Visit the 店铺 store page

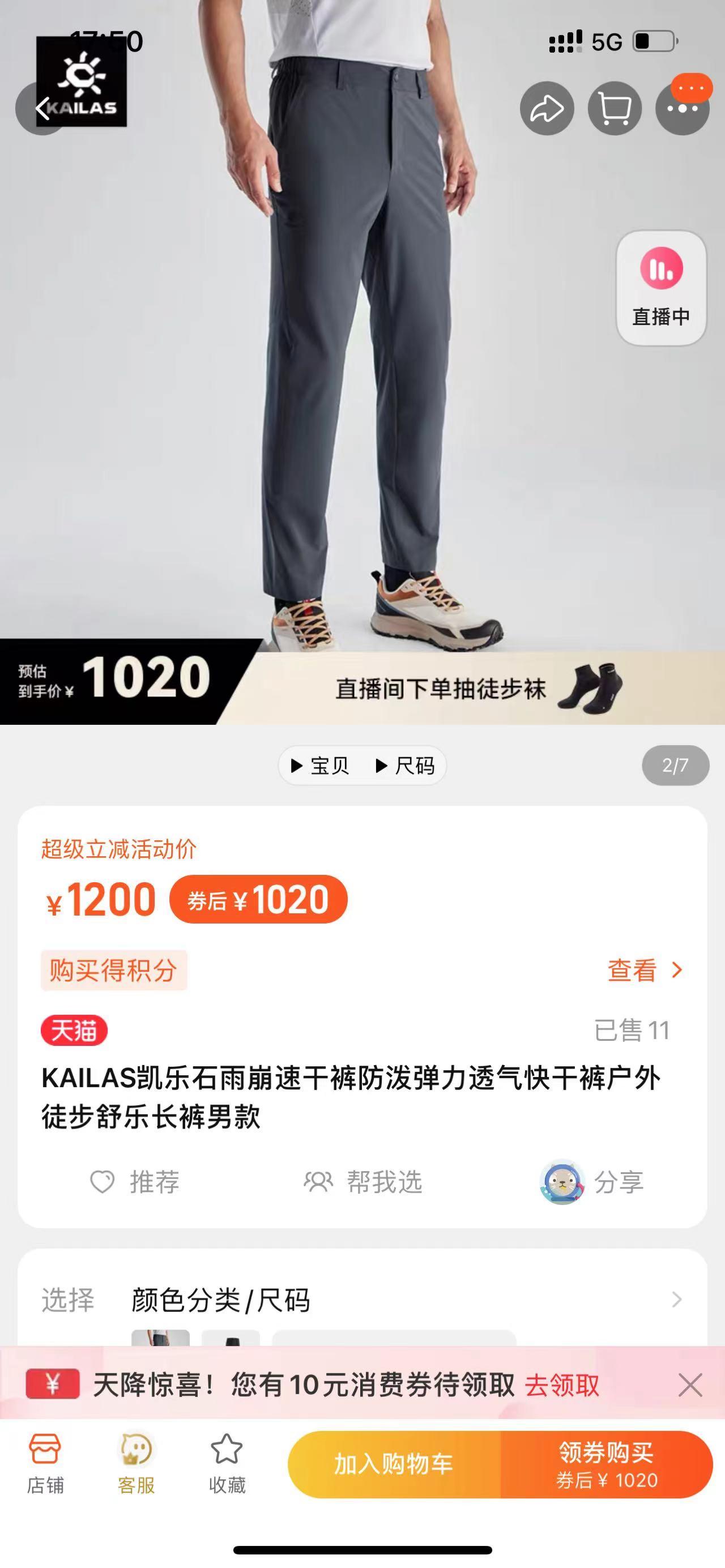[45, 1464]
